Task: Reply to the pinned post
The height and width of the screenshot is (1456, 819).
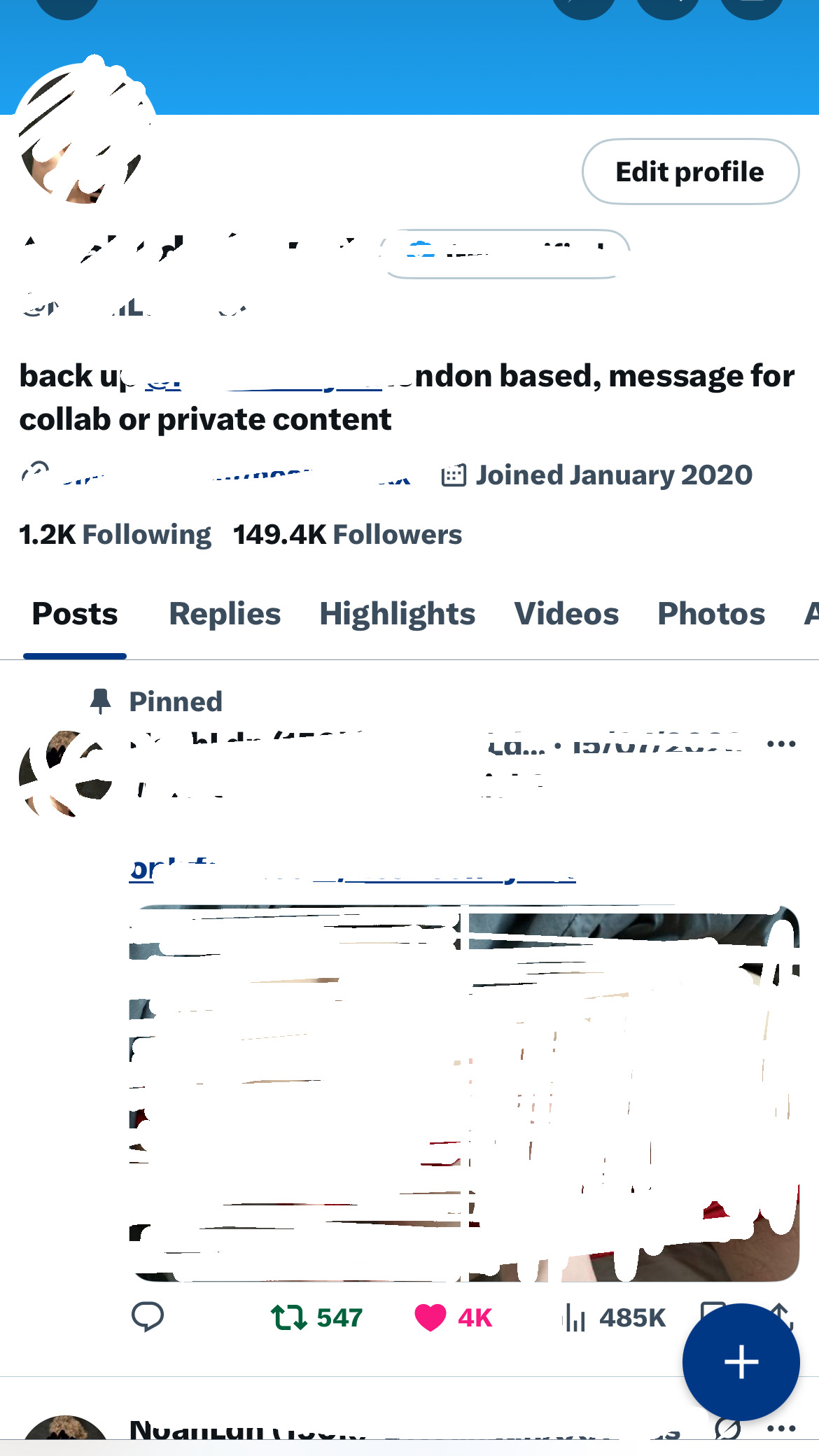Action: 148,1317
